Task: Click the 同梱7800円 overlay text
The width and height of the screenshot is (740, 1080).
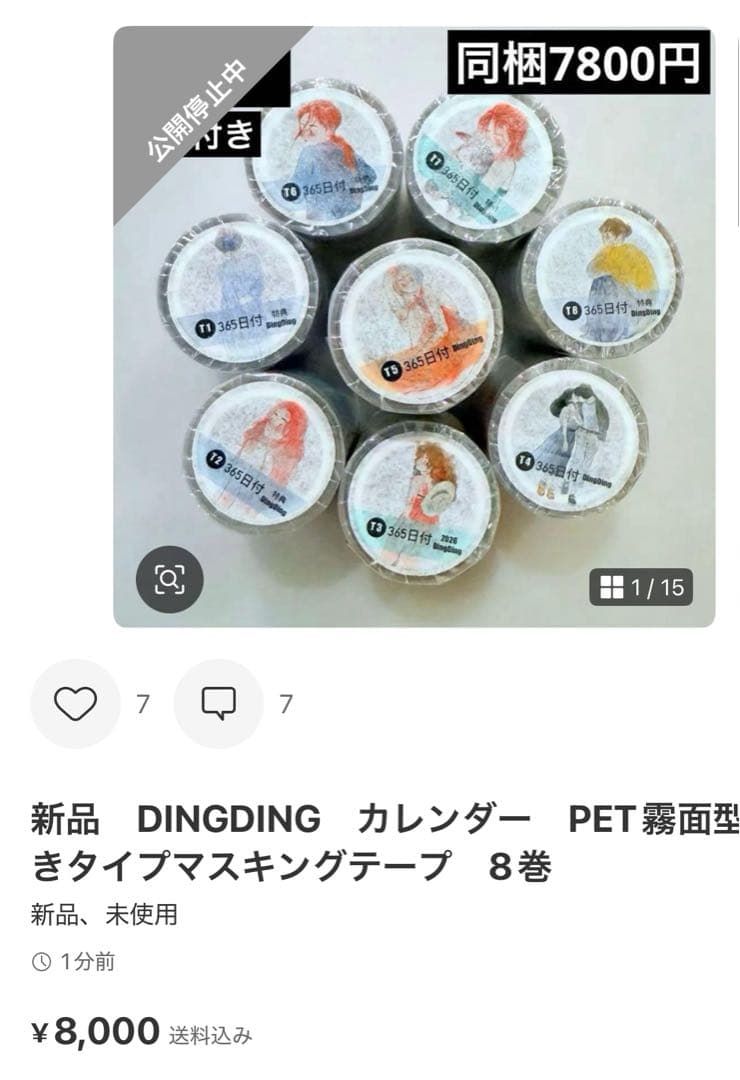Action: point(580,62)
